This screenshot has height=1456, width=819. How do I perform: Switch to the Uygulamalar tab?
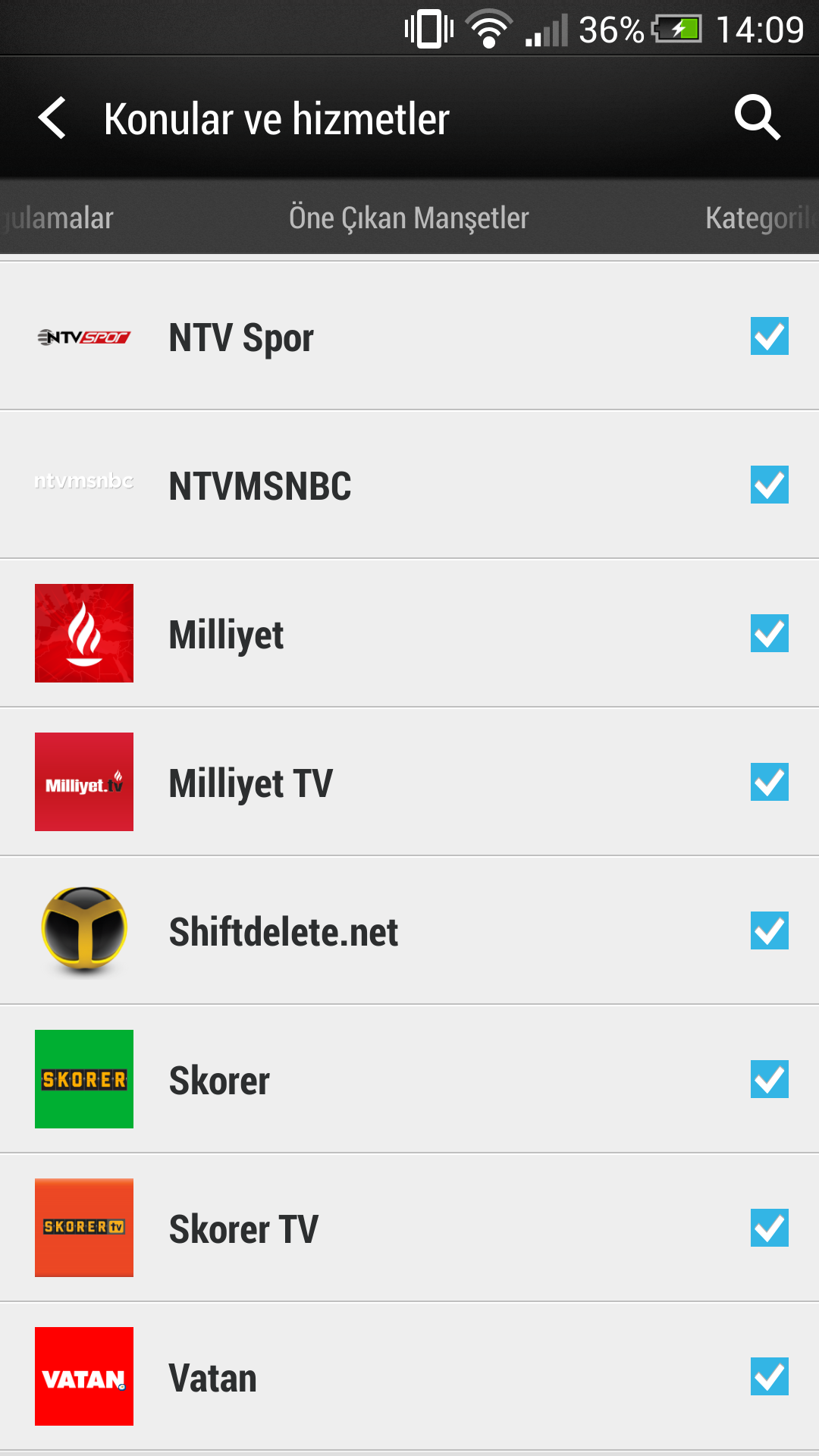coord(57,218)
